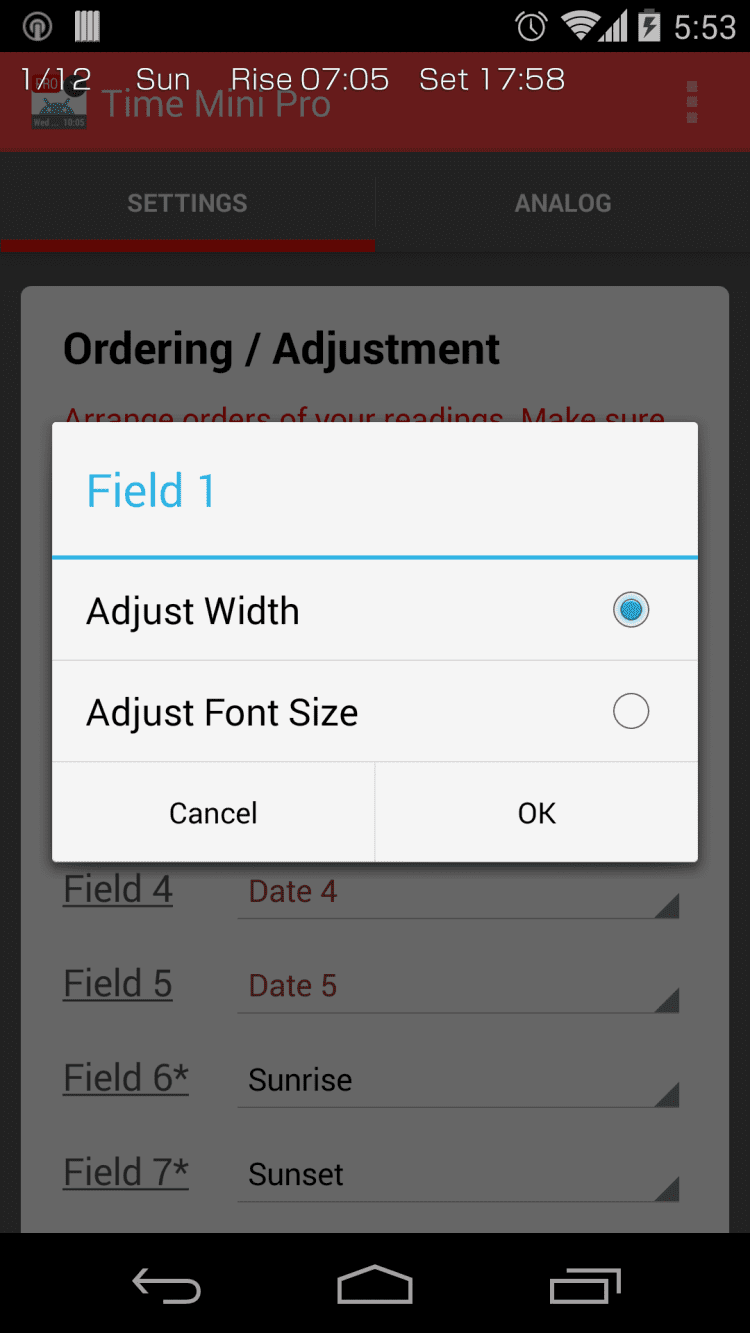Go back using the system back button

click(167, 1285)
